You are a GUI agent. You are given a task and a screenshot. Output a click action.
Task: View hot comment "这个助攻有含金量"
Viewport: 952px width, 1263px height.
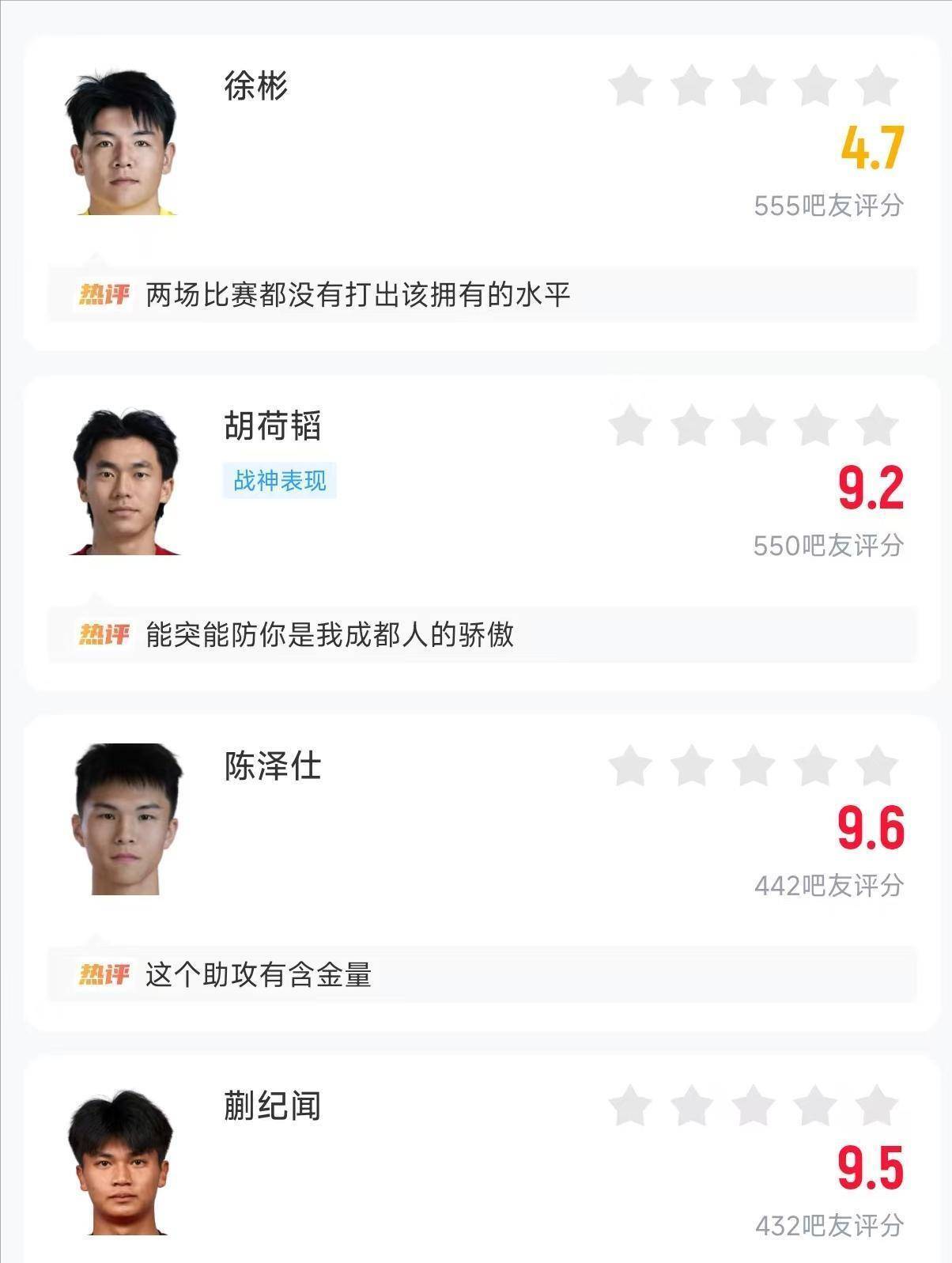click(259, 974)
